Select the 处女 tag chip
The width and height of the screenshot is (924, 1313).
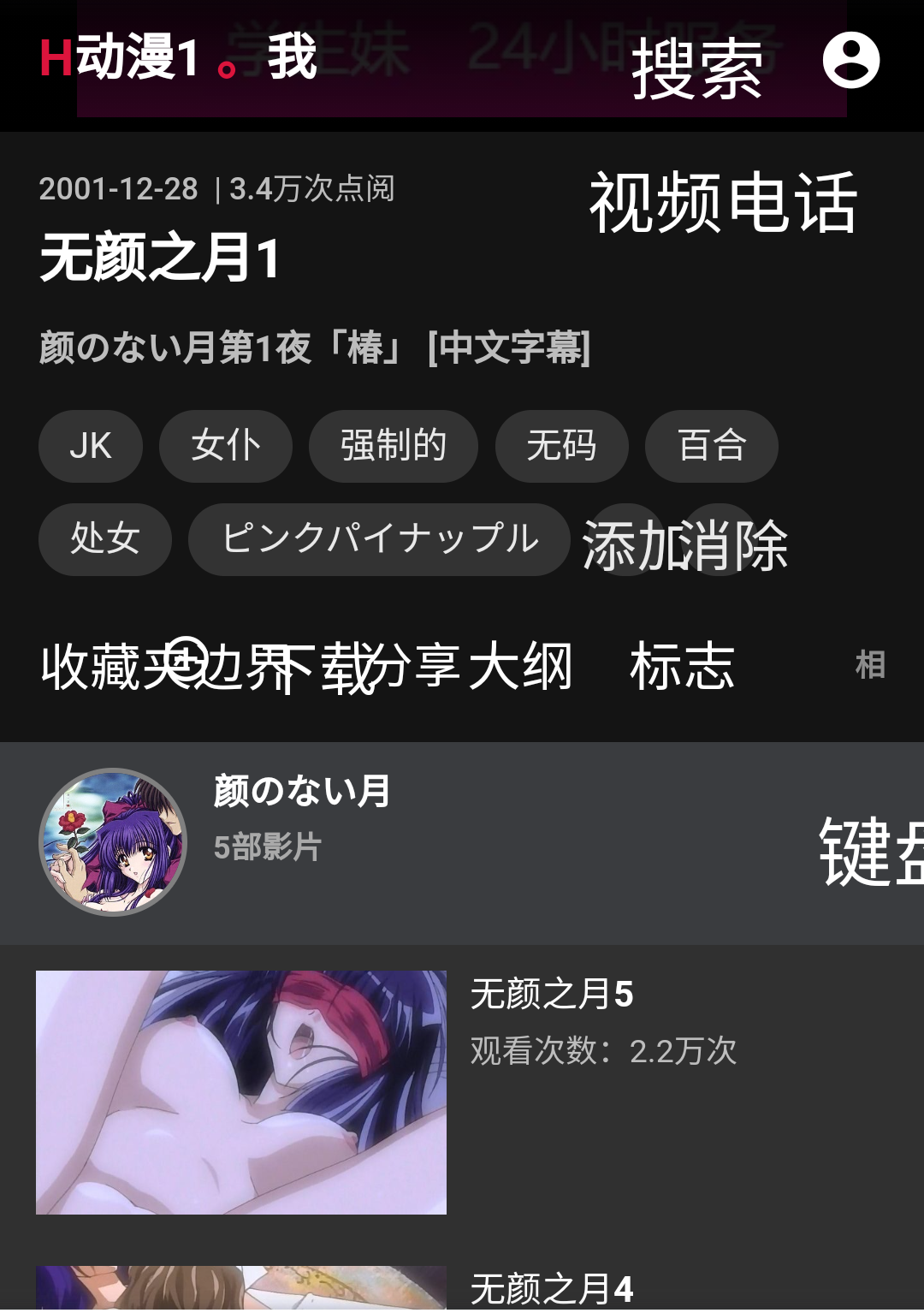click(104, 539)
